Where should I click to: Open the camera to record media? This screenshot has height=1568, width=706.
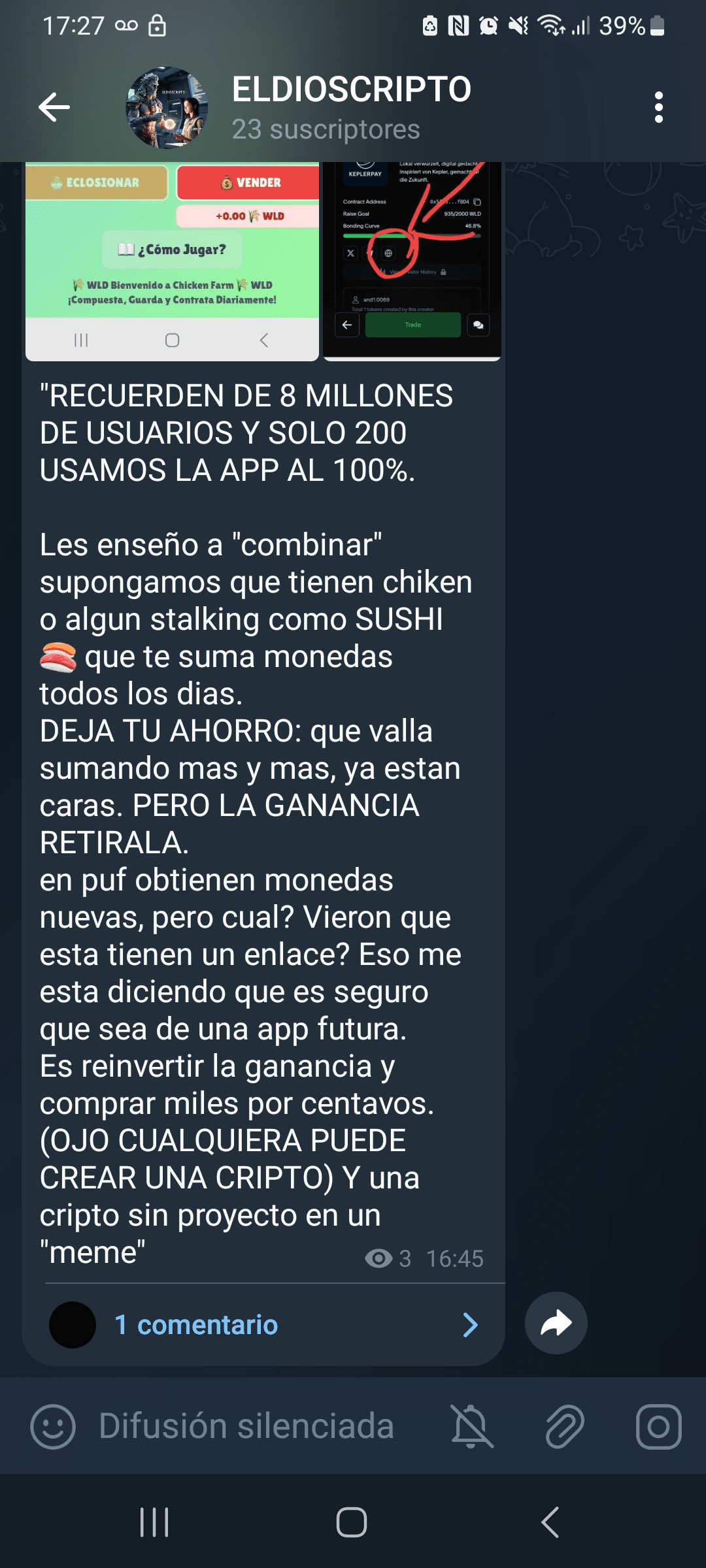[x=659, y=1427]
